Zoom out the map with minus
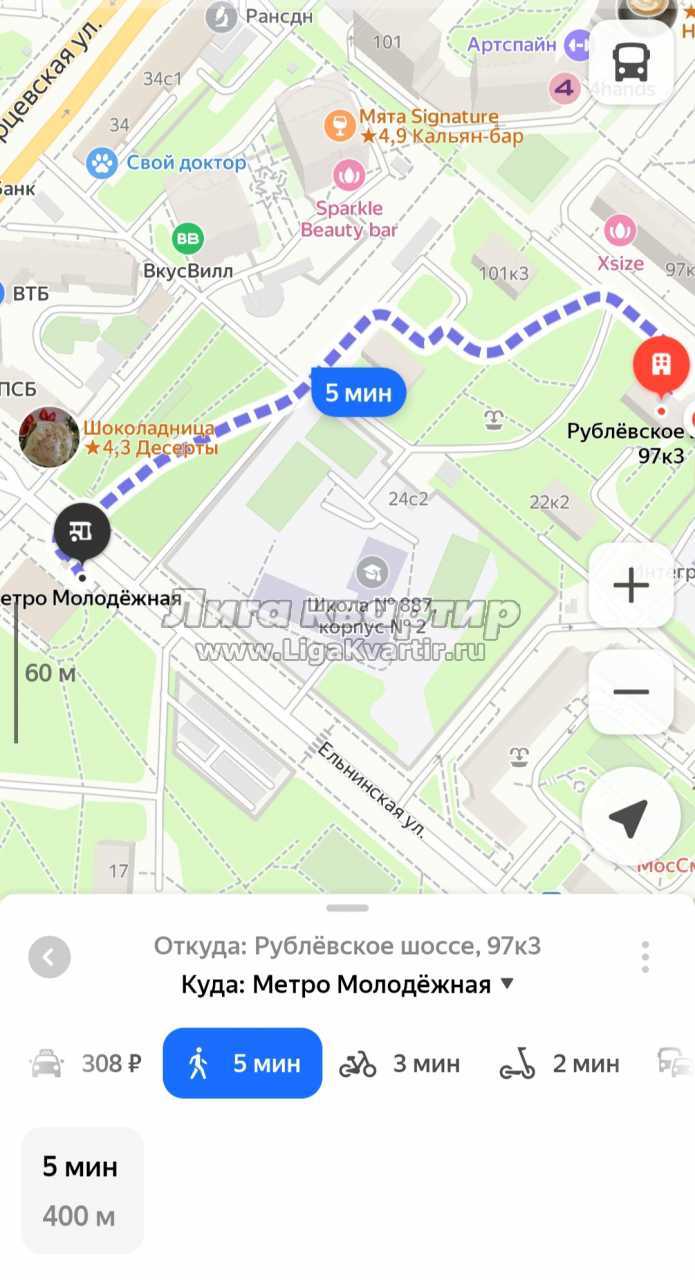 coord(631,692)
